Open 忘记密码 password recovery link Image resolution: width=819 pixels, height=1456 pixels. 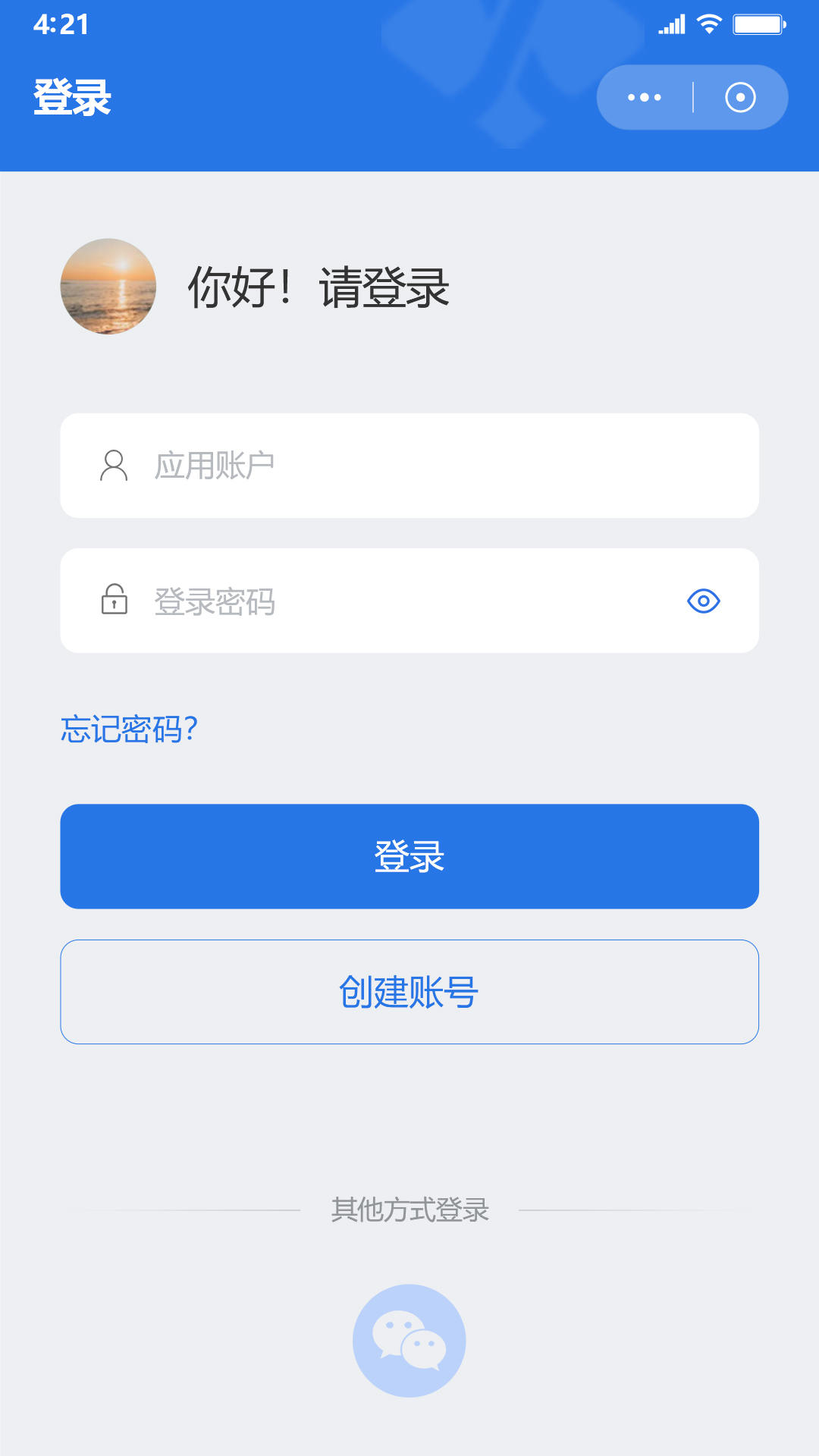[x=129, y=729]
